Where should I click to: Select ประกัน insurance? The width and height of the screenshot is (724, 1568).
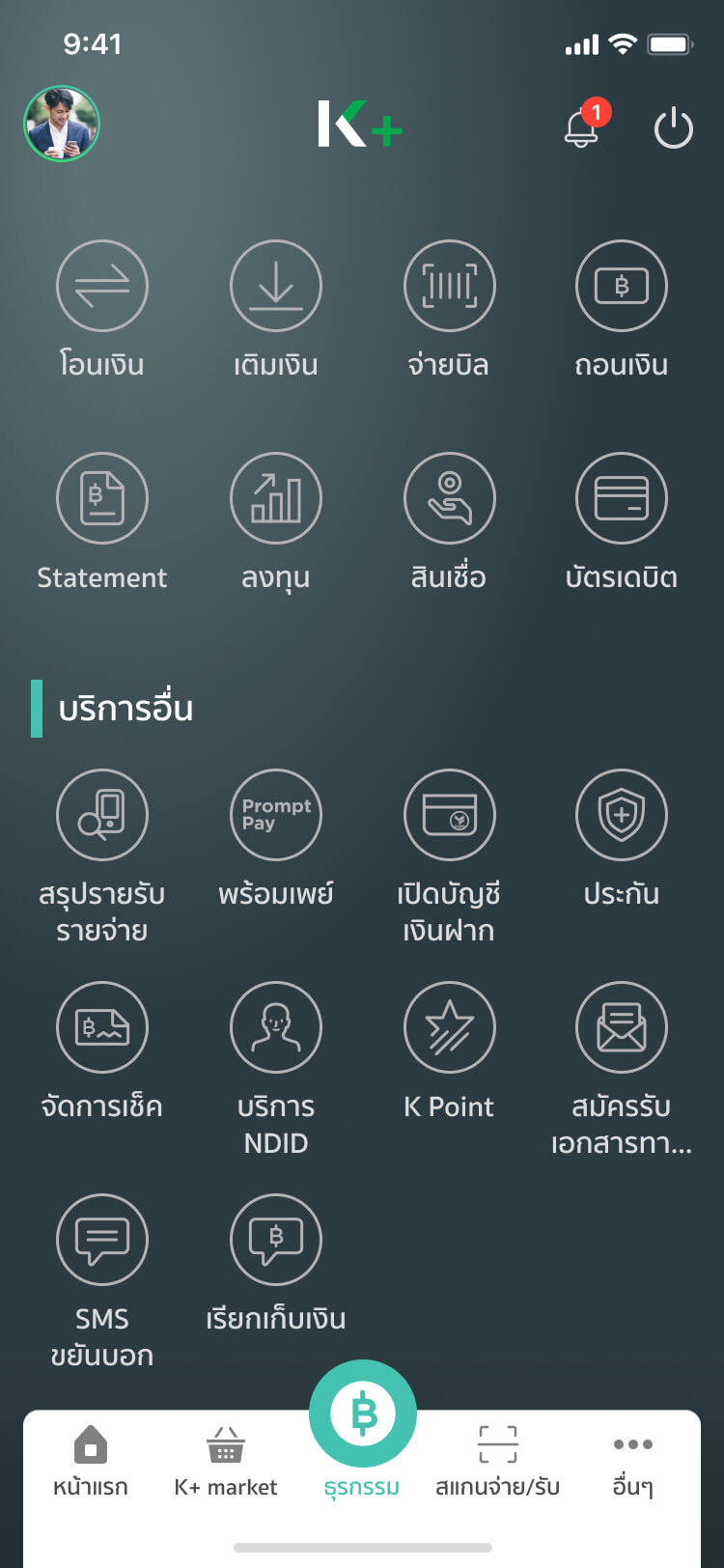[x=622, y=816]
